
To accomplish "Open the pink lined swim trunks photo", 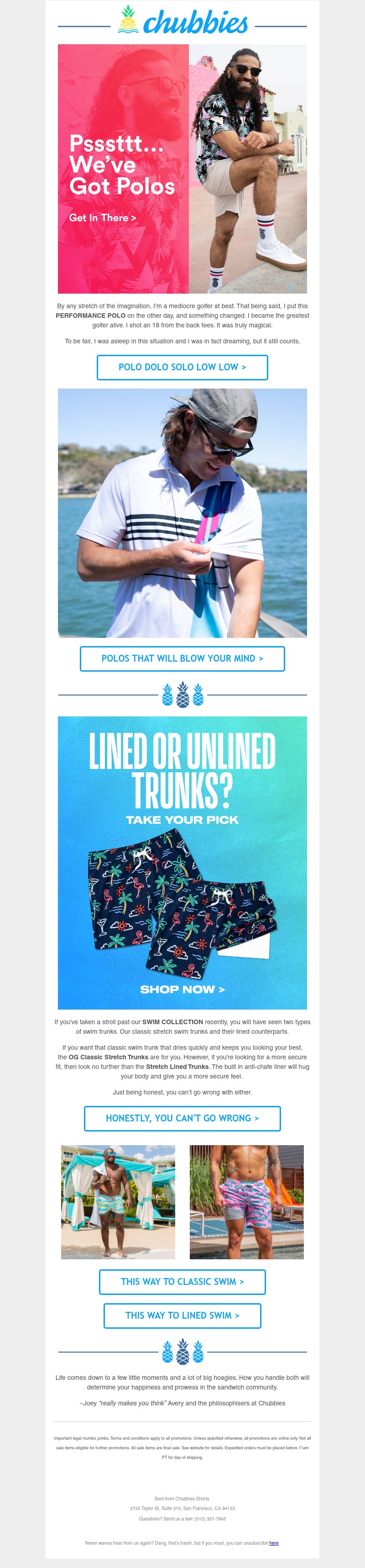I will coord(246,1201).
